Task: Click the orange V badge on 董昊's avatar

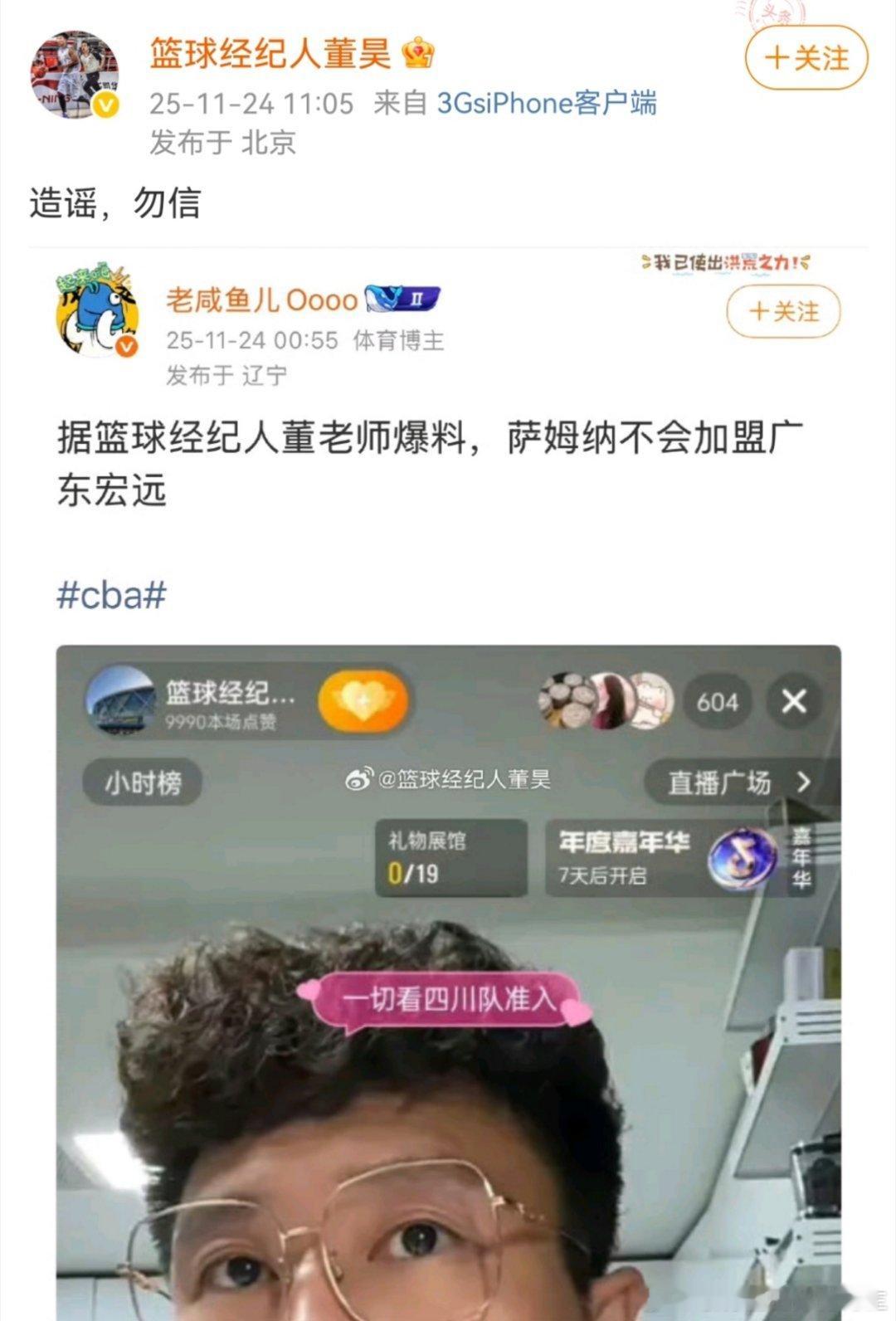Action: pyautogui.click(x=104, y=104)
